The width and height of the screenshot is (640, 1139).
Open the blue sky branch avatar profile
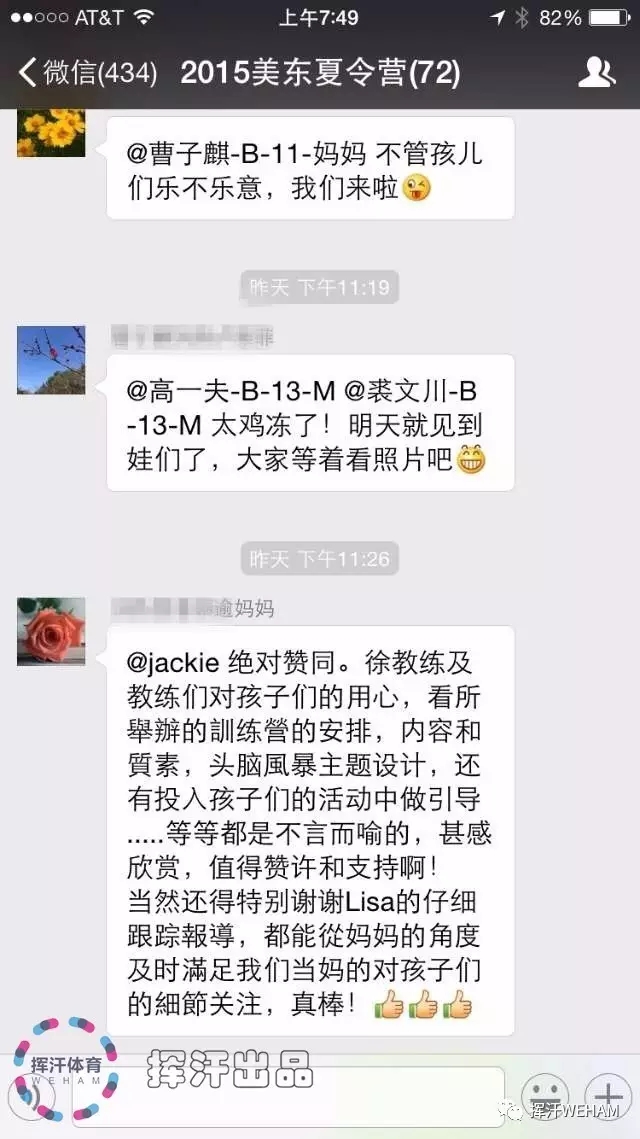pos(51,360)
